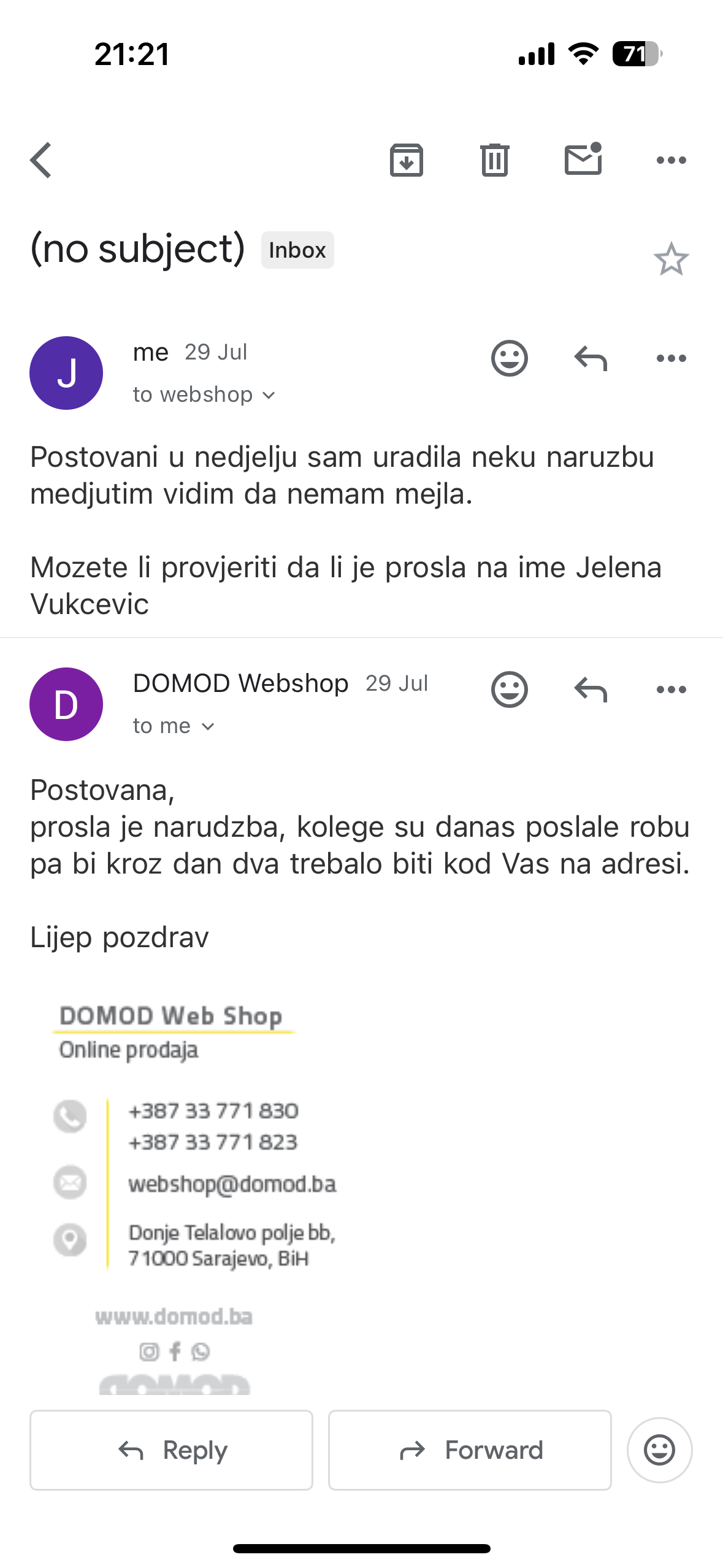Tap the bottom Reply button
Image resolution: width=723 pixels, height=1568 pixels.
171,1450
